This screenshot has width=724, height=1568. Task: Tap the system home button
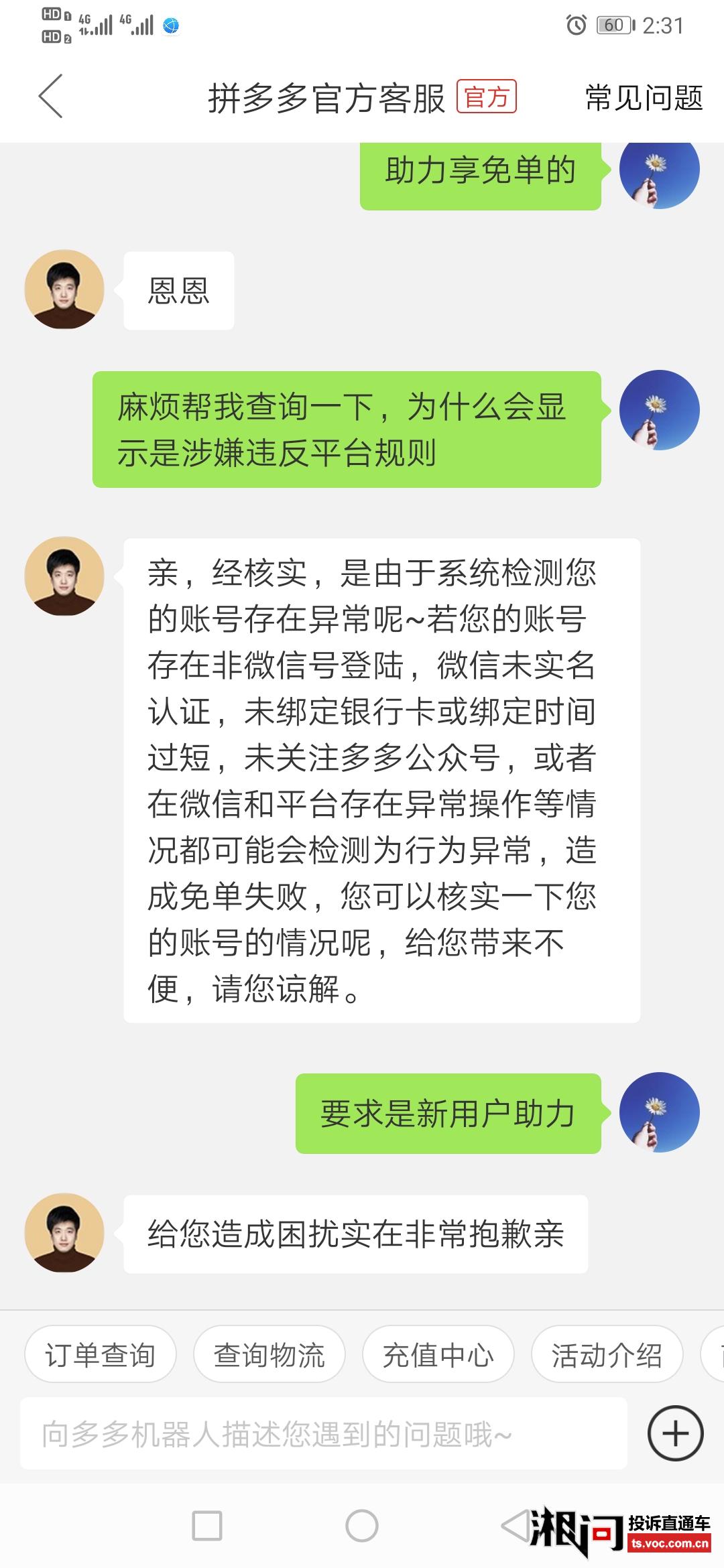(362, 1526)
